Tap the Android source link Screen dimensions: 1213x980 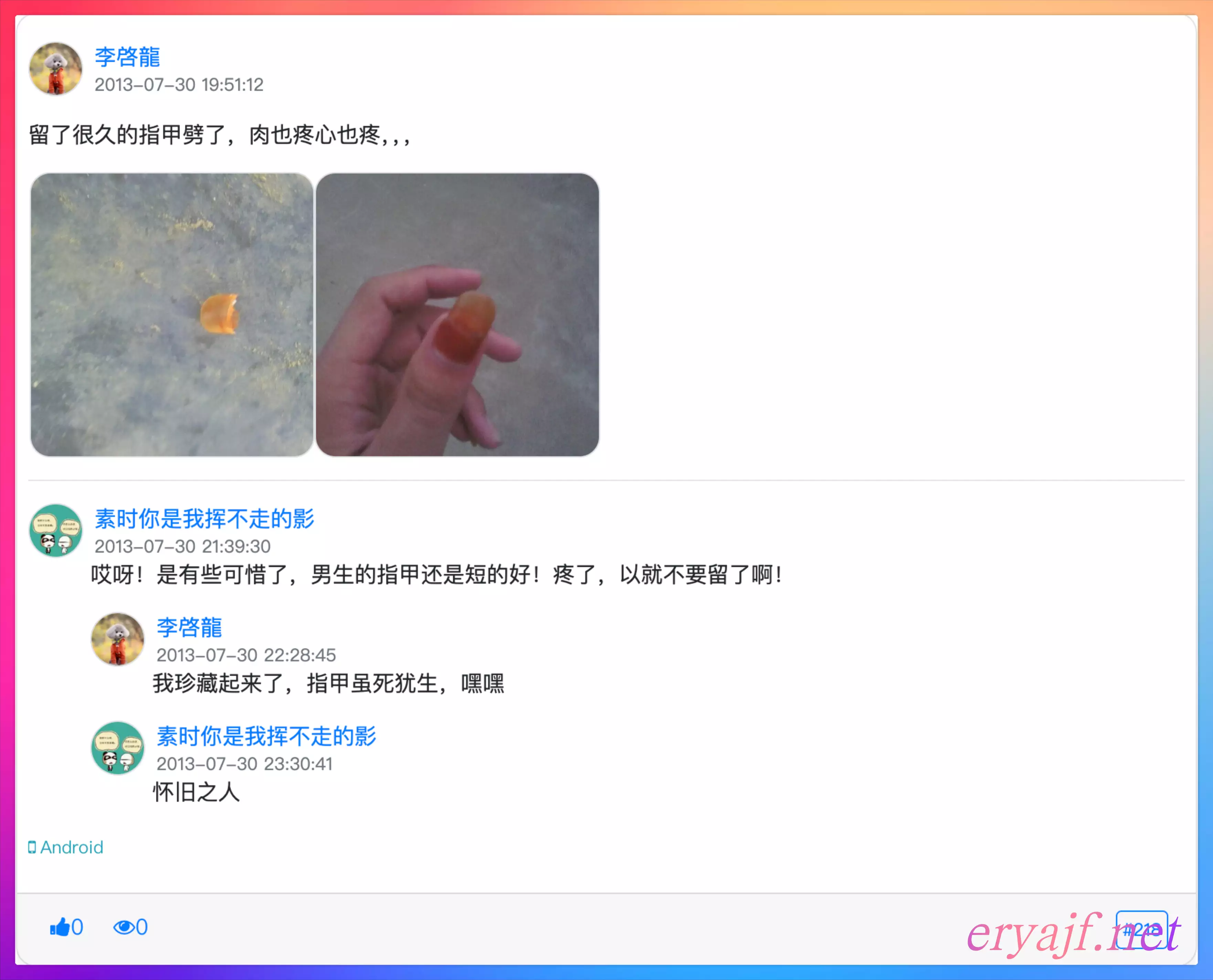point(66,847)
